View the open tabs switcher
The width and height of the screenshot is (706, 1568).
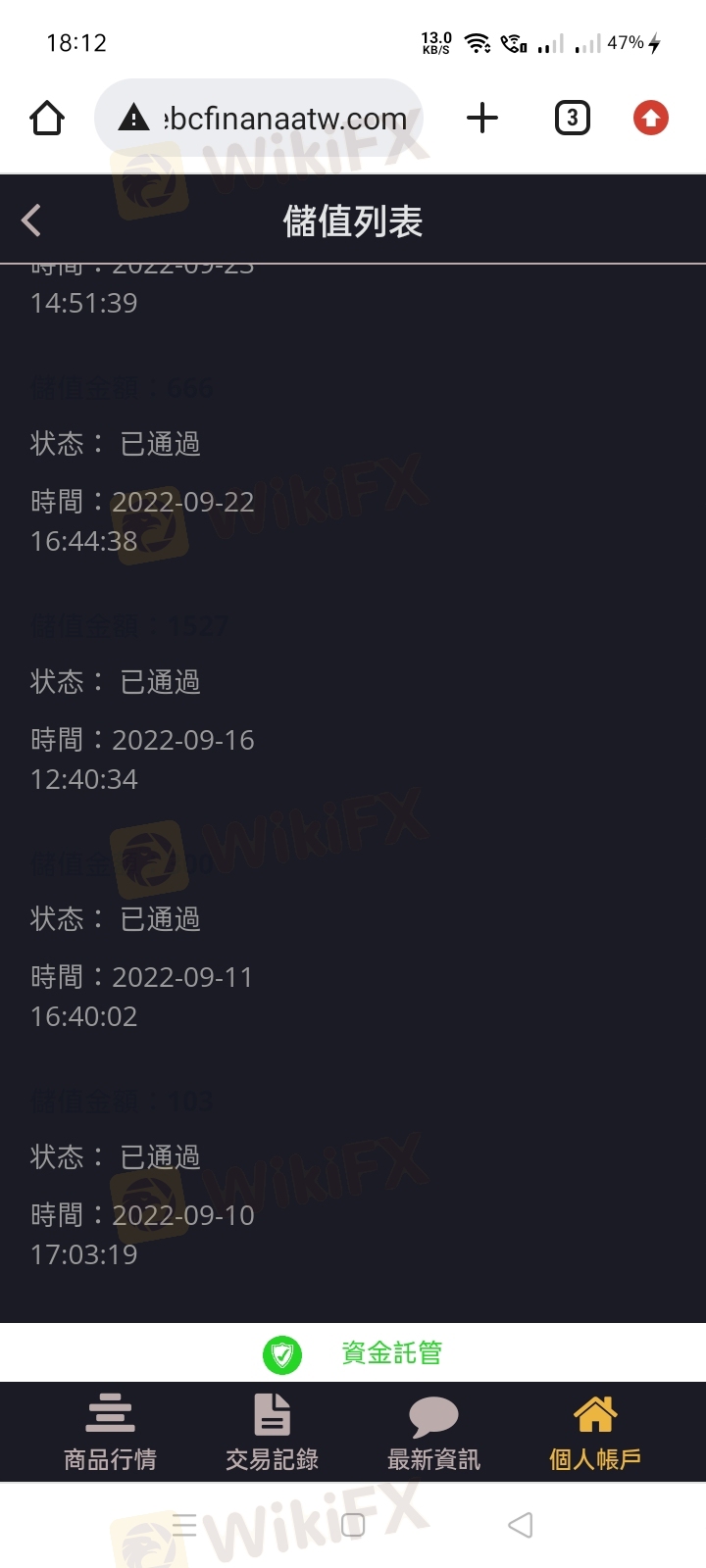572,119
